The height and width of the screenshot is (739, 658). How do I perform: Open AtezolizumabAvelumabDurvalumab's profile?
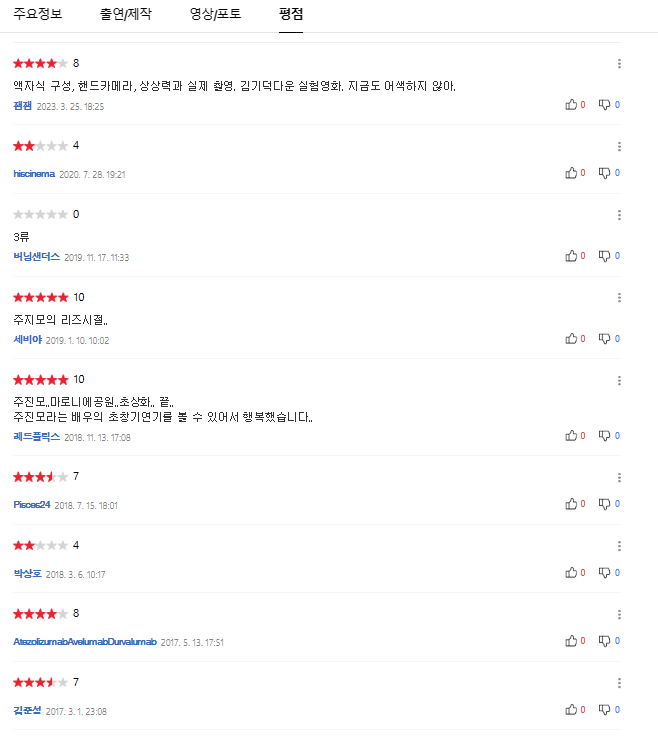pyautogui.click(x=85, y=642)
